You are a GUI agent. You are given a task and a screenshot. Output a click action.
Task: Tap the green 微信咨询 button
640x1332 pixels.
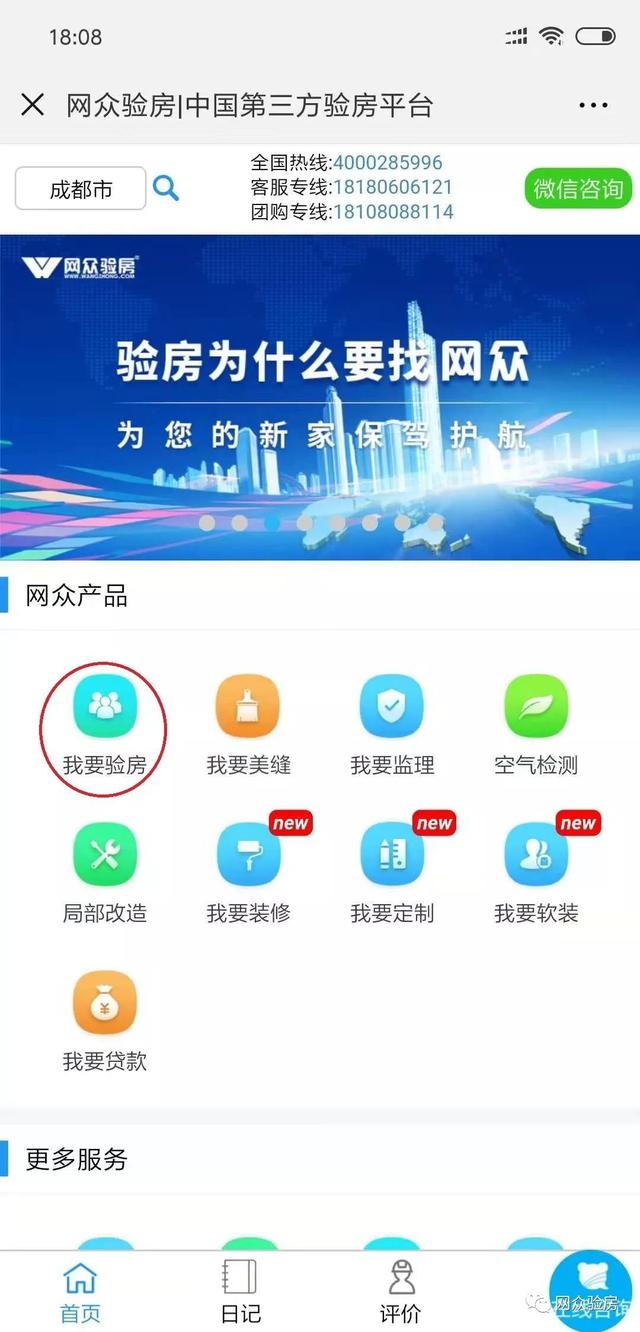(578, 189)
